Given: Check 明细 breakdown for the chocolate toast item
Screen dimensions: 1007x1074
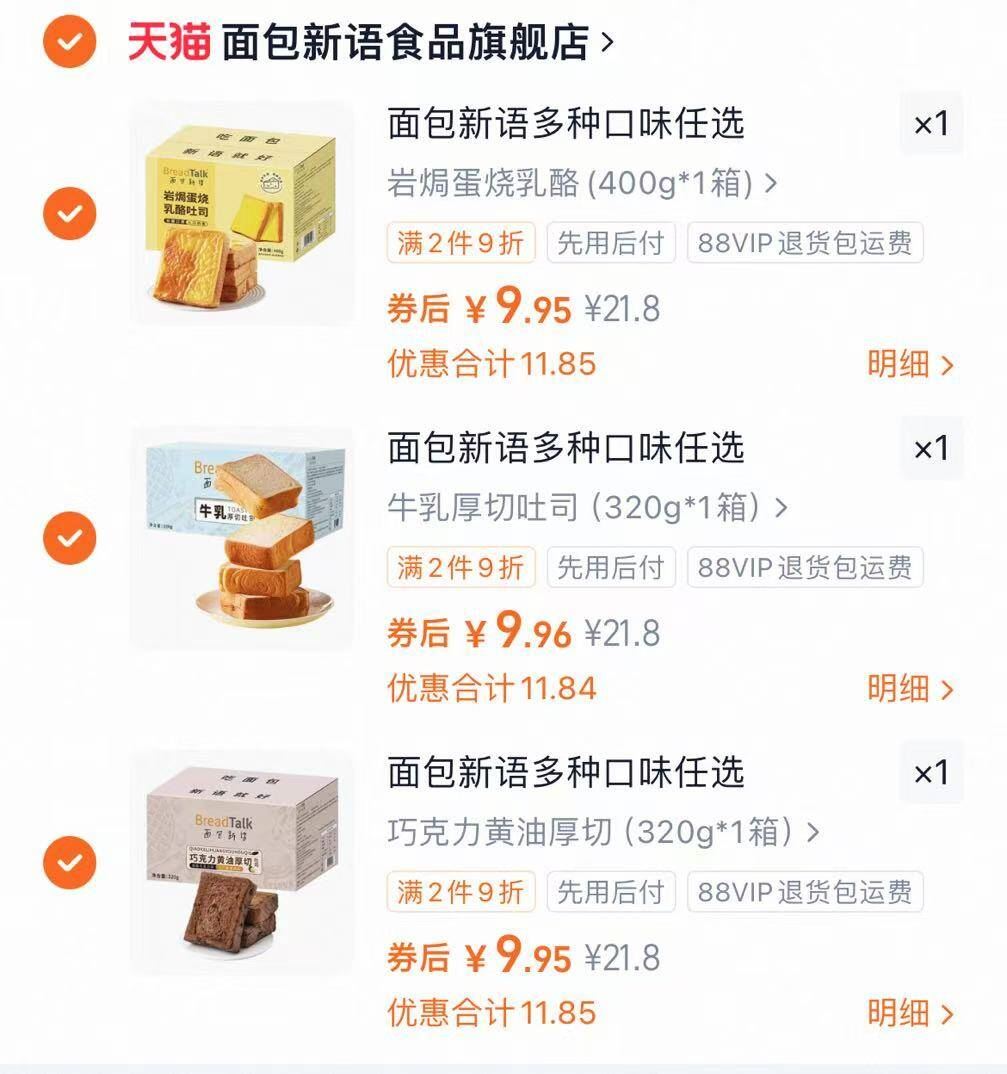Looking at the screenshot, I should 908,1013.
